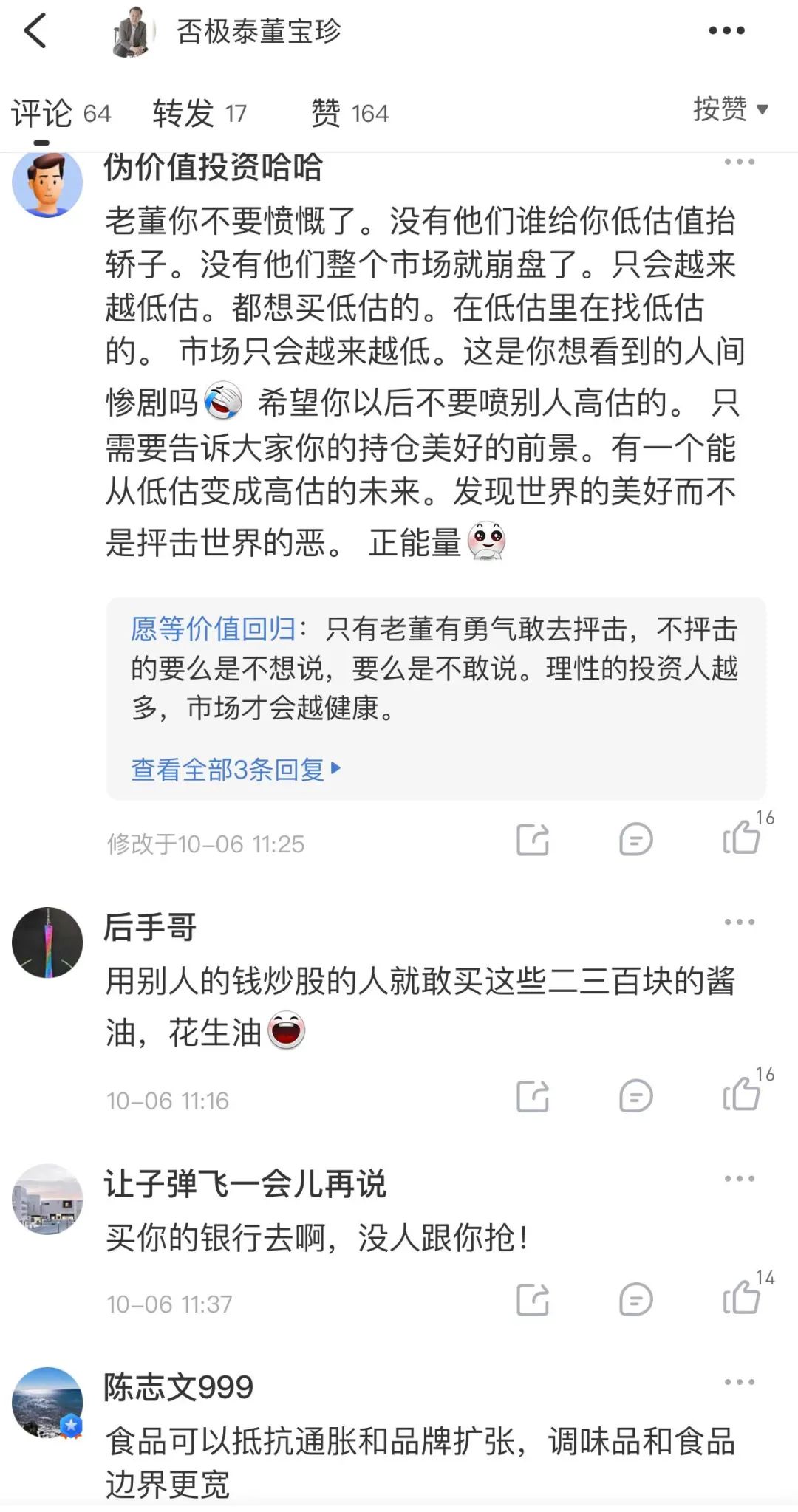
Task: Switch to the 赞 164 tab
Action: pos(349,113)
